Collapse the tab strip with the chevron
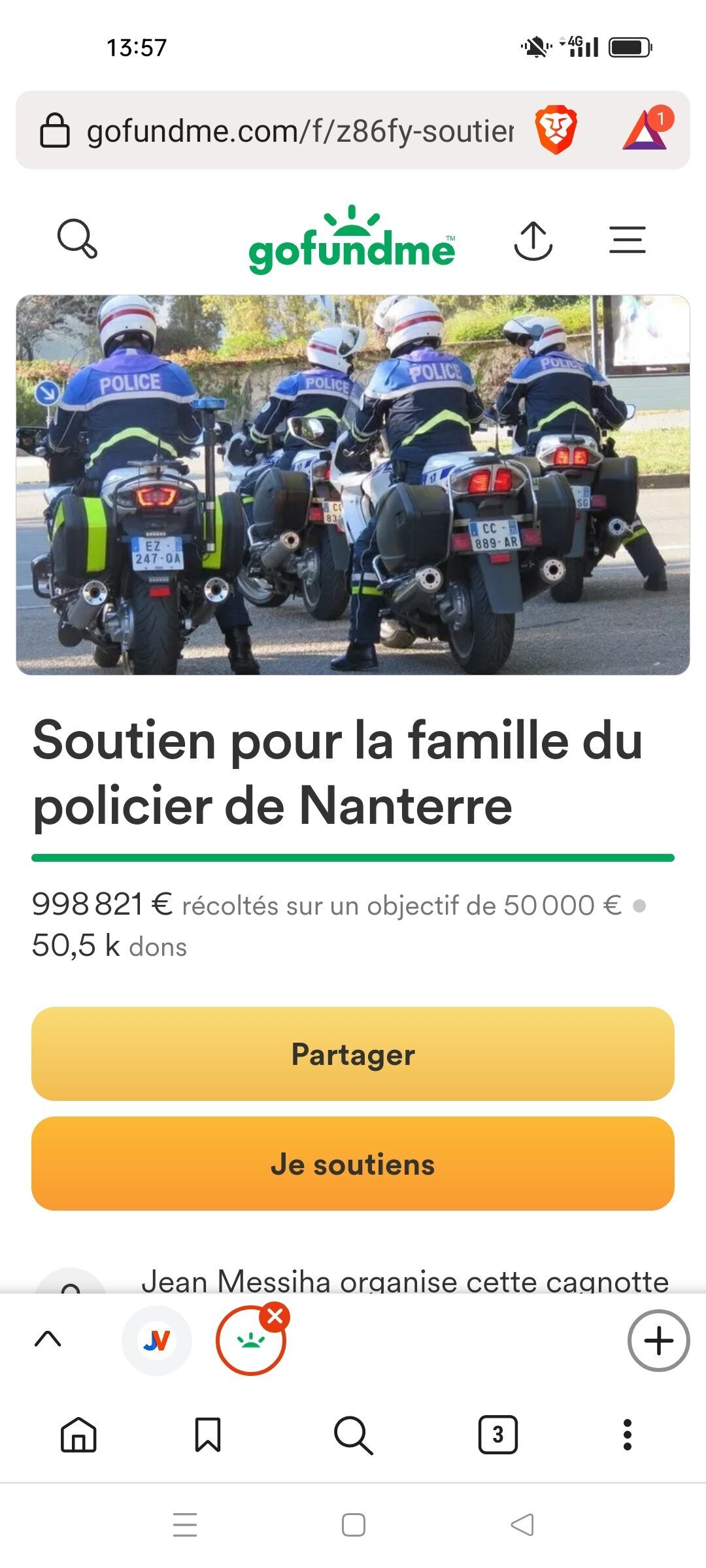The image size is (706, 1568). click(x=48, y=1339)
